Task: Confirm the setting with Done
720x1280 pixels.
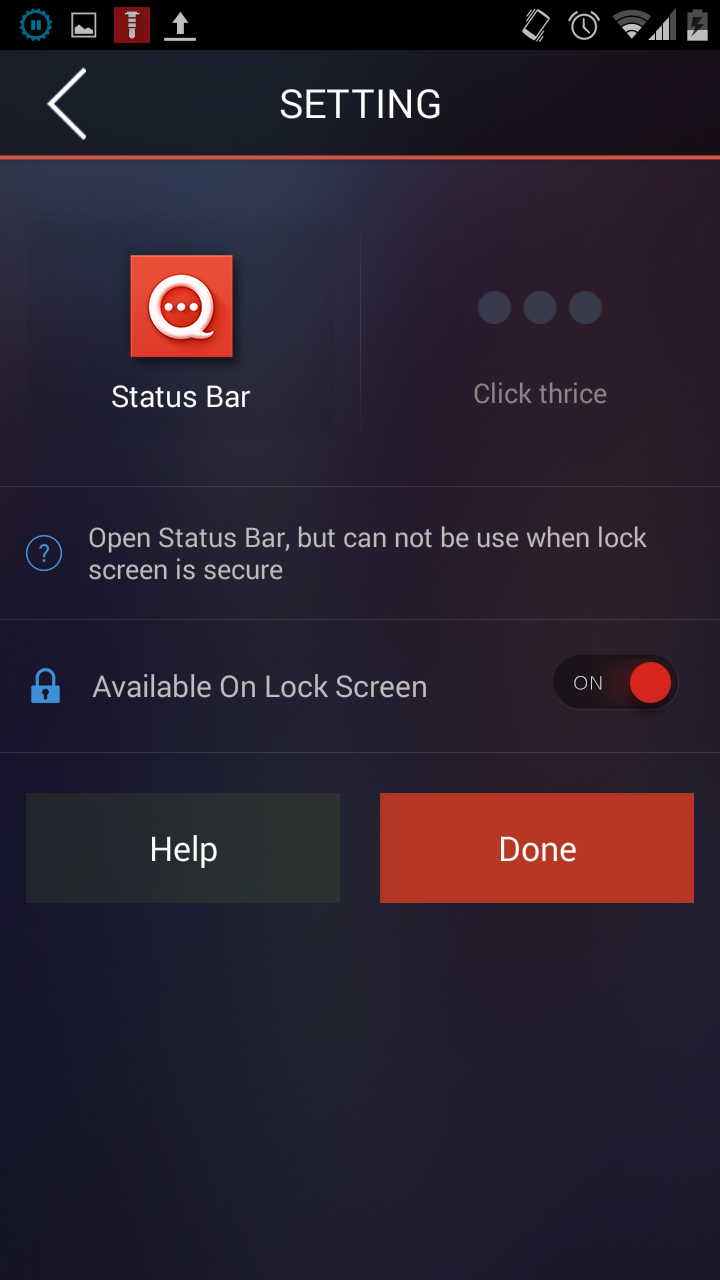Action: (x=537, y=848)
